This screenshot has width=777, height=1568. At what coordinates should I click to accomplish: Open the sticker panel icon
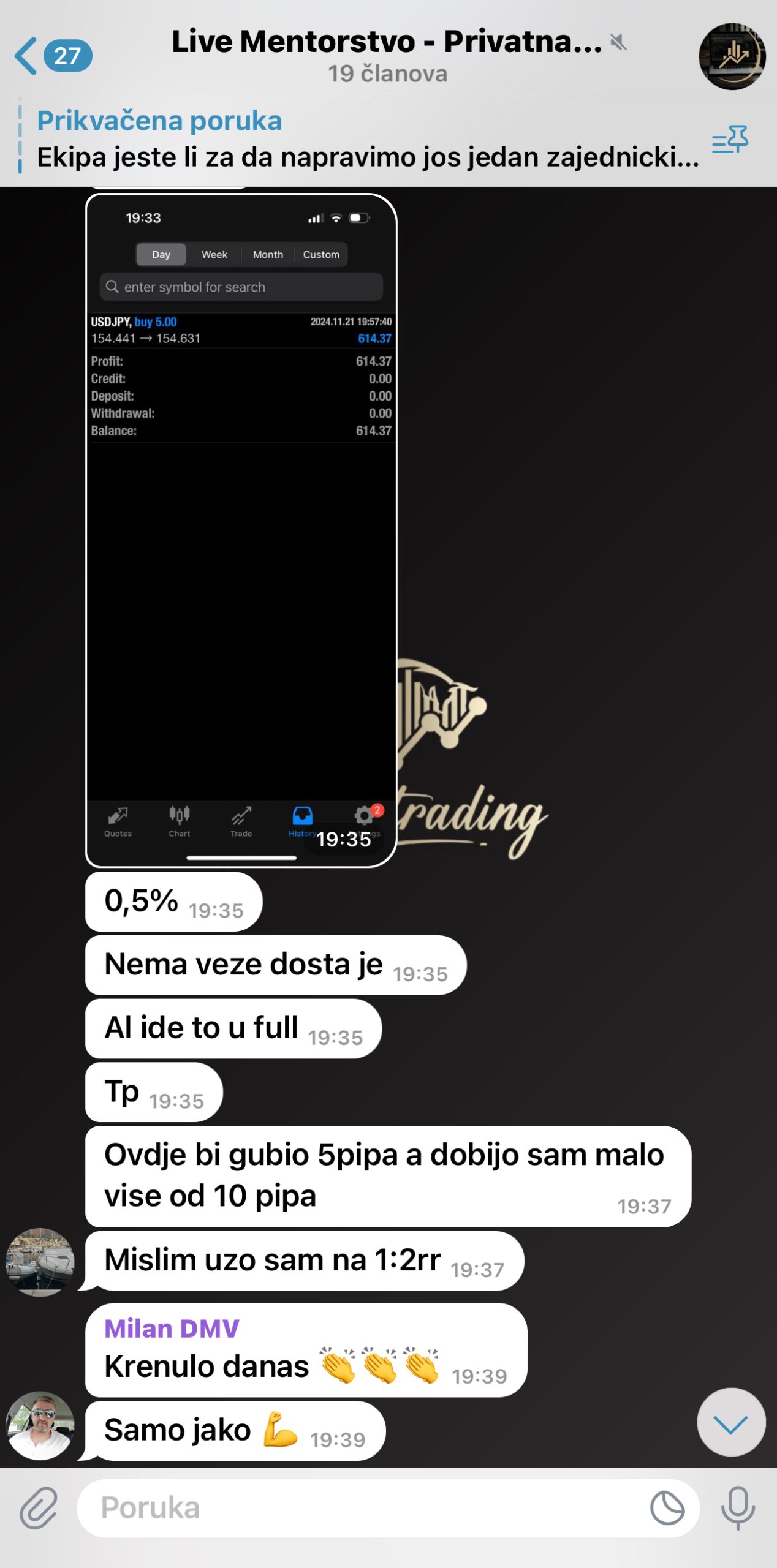667,1508
